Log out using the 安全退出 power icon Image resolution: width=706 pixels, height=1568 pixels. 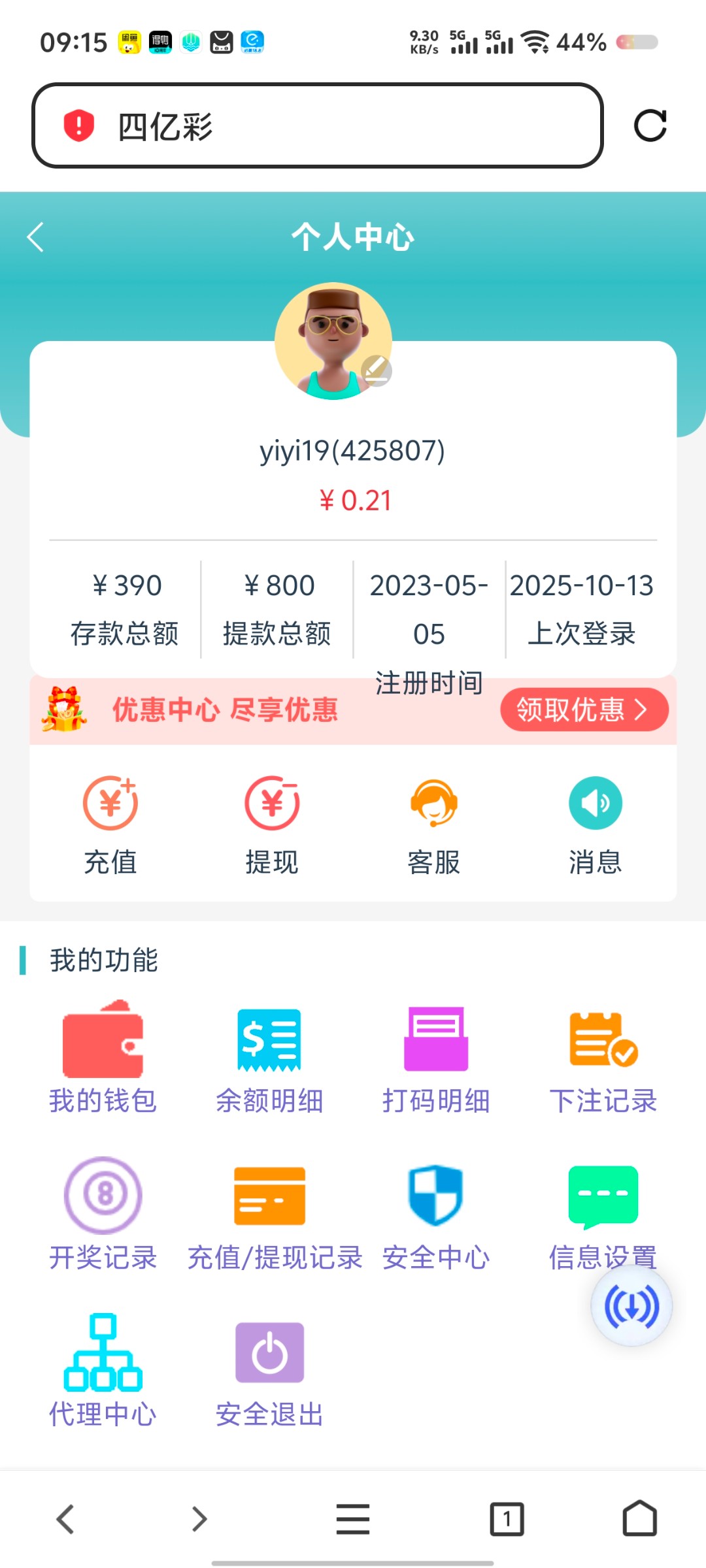click(269, 1360)
